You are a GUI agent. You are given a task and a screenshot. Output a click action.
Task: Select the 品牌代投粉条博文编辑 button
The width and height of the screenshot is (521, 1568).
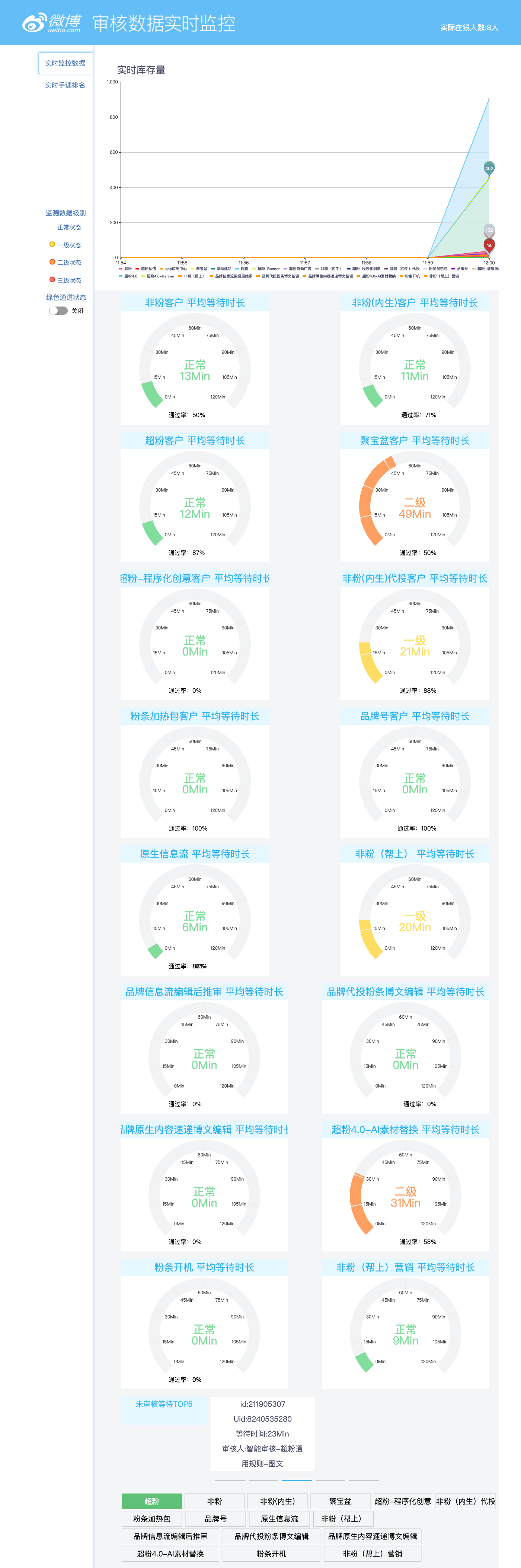point(271,1536)
